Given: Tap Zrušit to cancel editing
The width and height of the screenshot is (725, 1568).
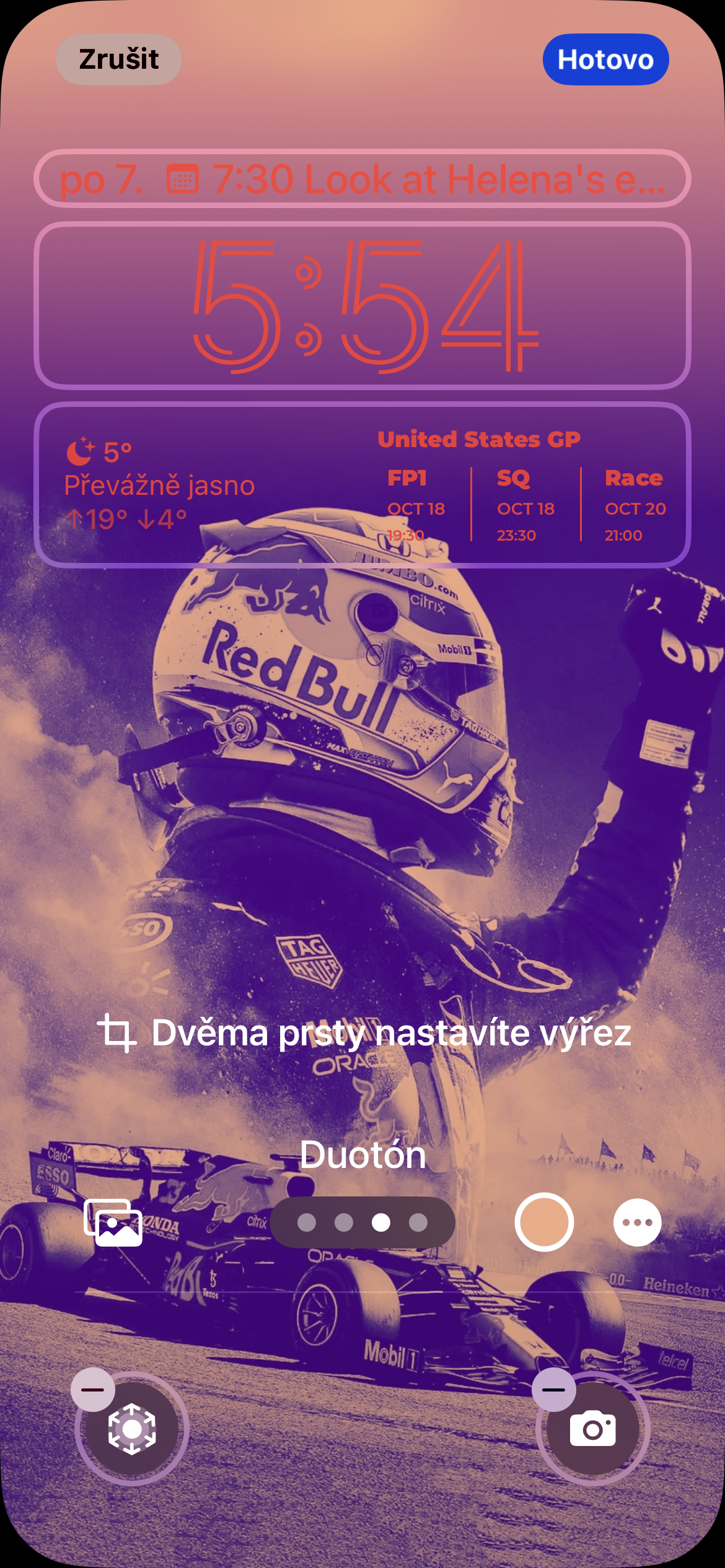Looking at the screenshot, I should (x=118, y=59).
